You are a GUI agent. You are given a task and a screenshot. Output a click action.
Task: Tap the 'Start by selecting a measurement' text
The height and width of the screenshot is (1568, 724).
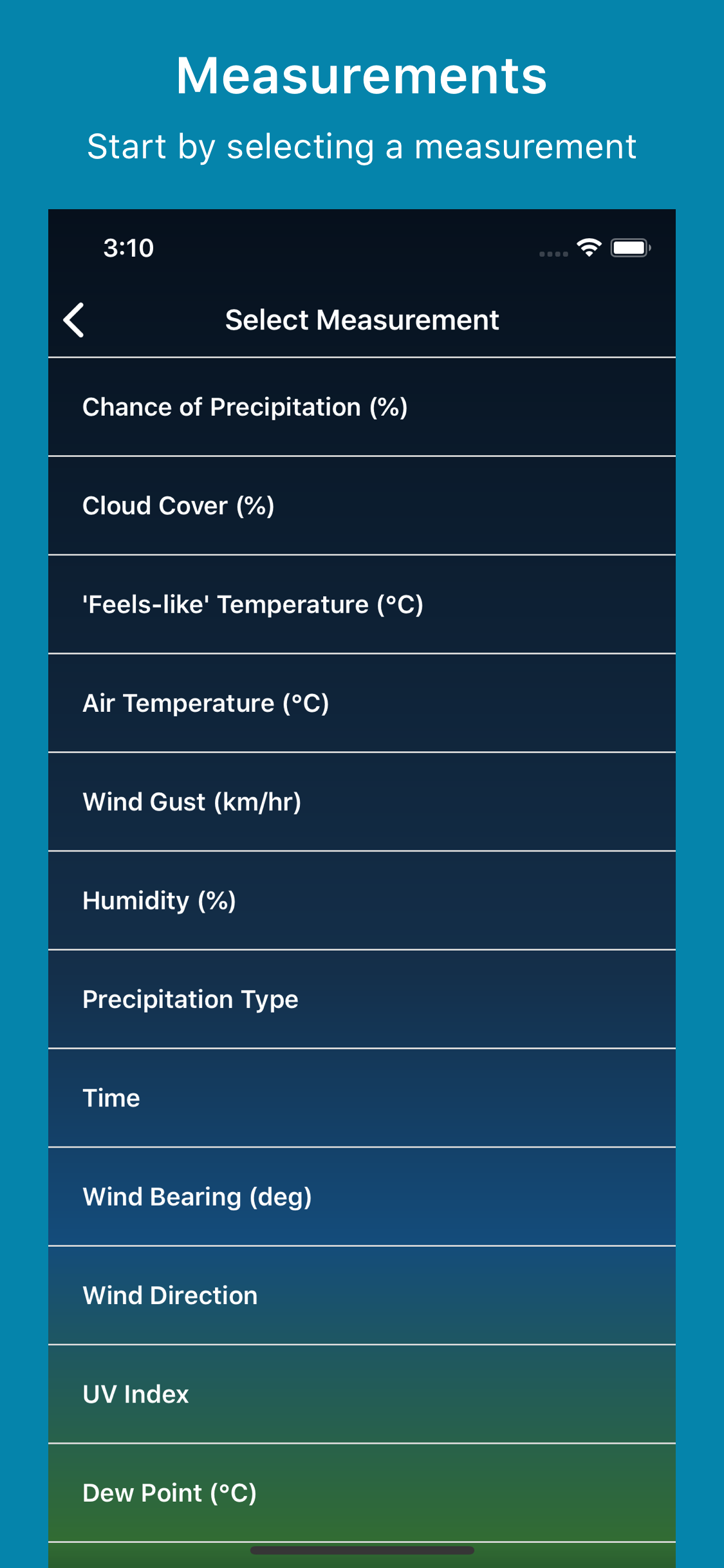[362, 146]
